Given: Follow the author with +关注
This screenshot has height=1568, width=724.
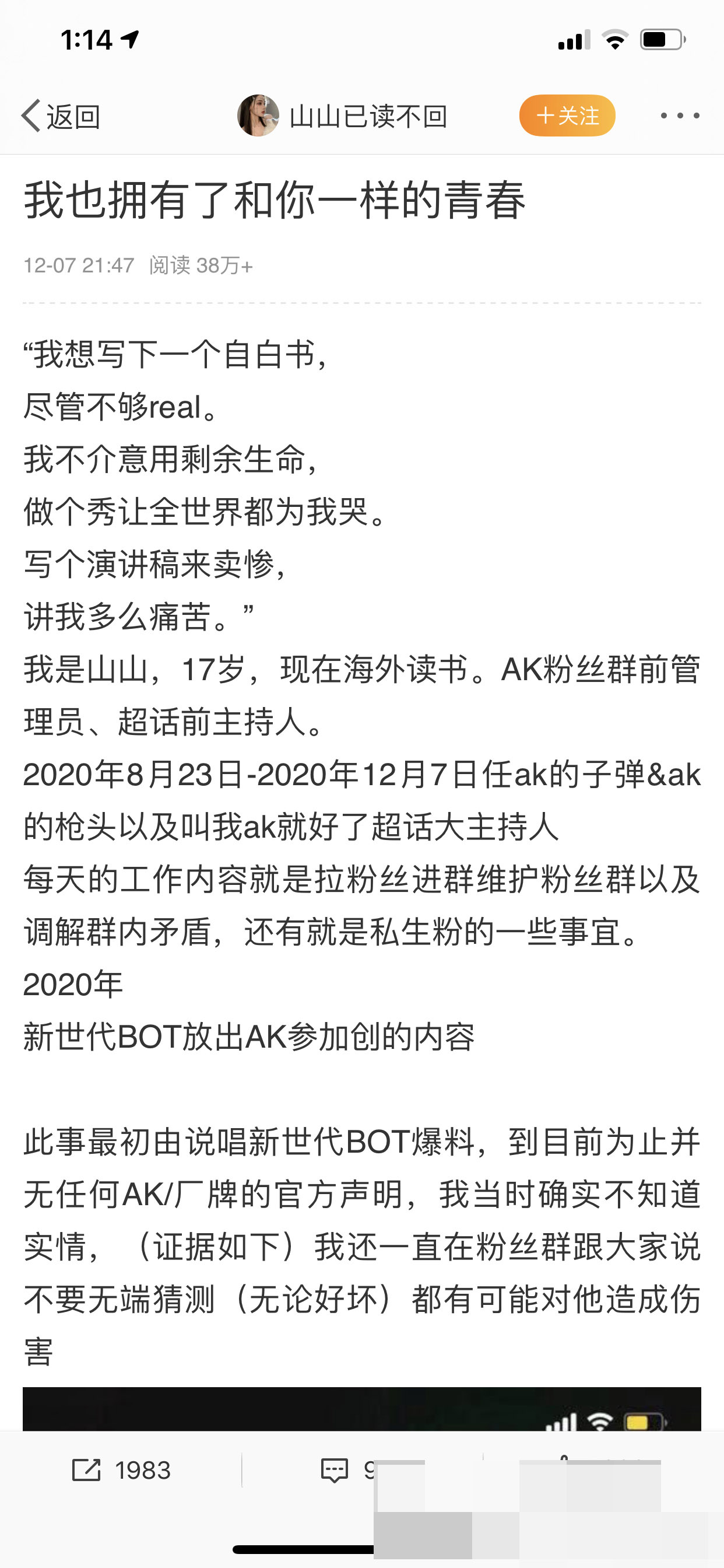Looking at the screenshot, I should coord(567,116).
